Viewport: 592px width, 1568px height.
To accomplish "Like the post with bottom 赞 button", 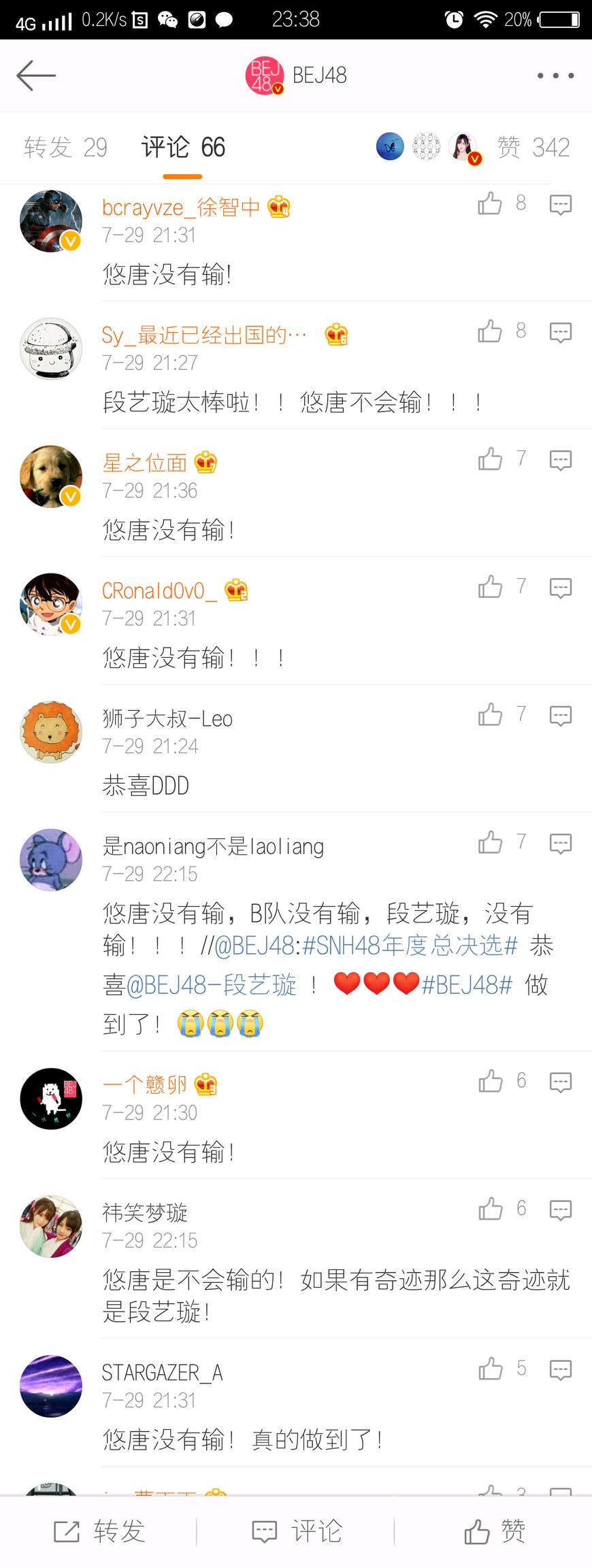I will 494,1531.
